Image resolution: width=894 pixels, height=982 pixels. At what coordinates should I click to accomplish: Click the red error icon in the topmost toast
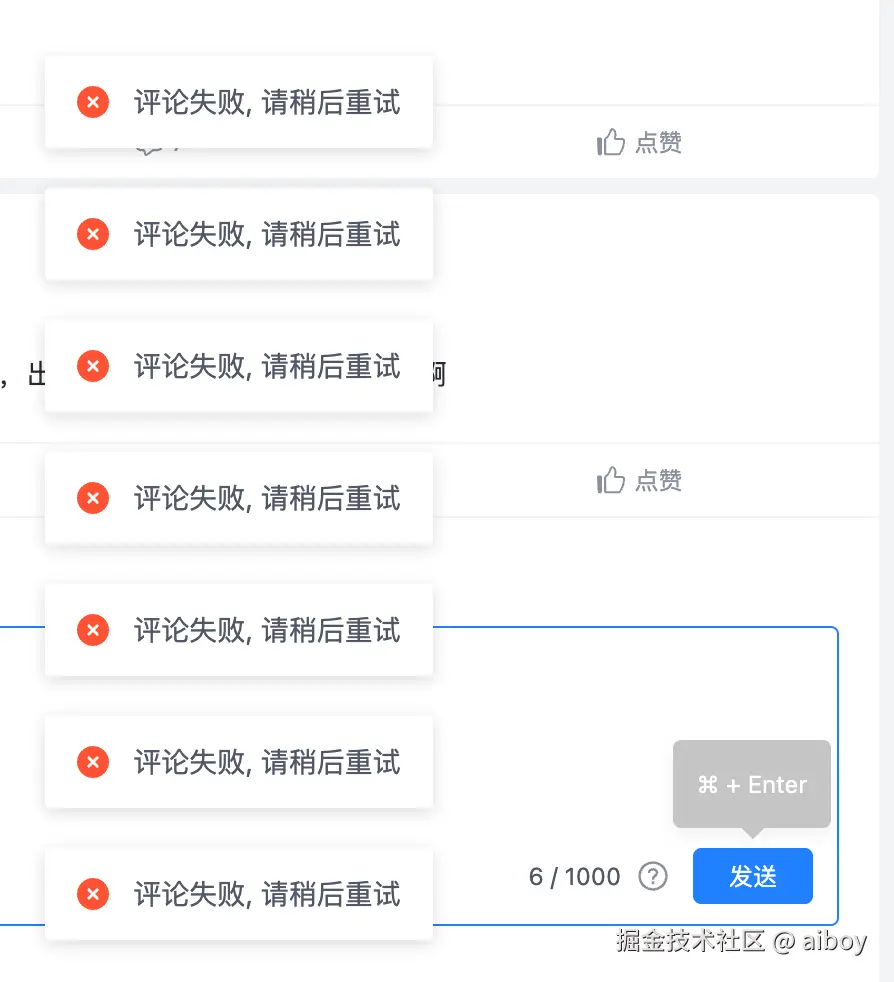pos(92,102)
